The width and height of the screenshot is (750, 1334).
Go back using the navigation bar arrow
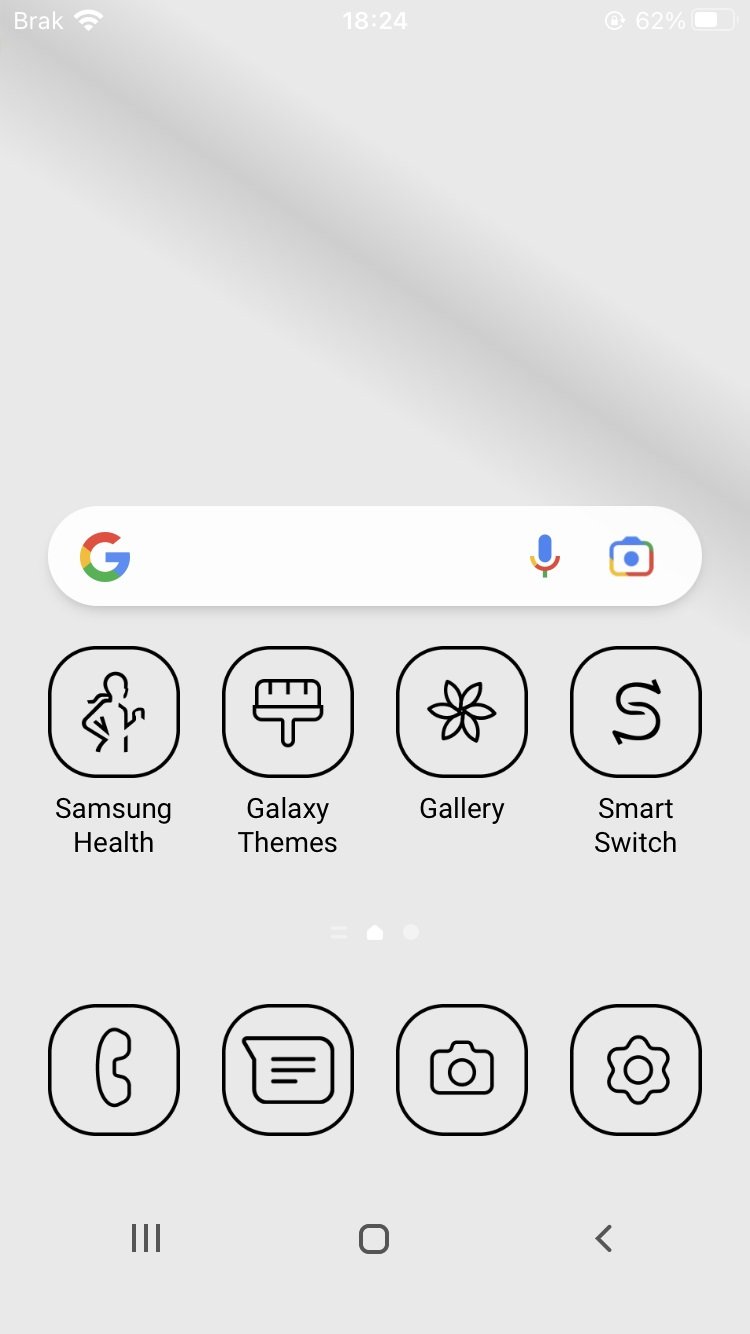click(x=603, y=1239)
